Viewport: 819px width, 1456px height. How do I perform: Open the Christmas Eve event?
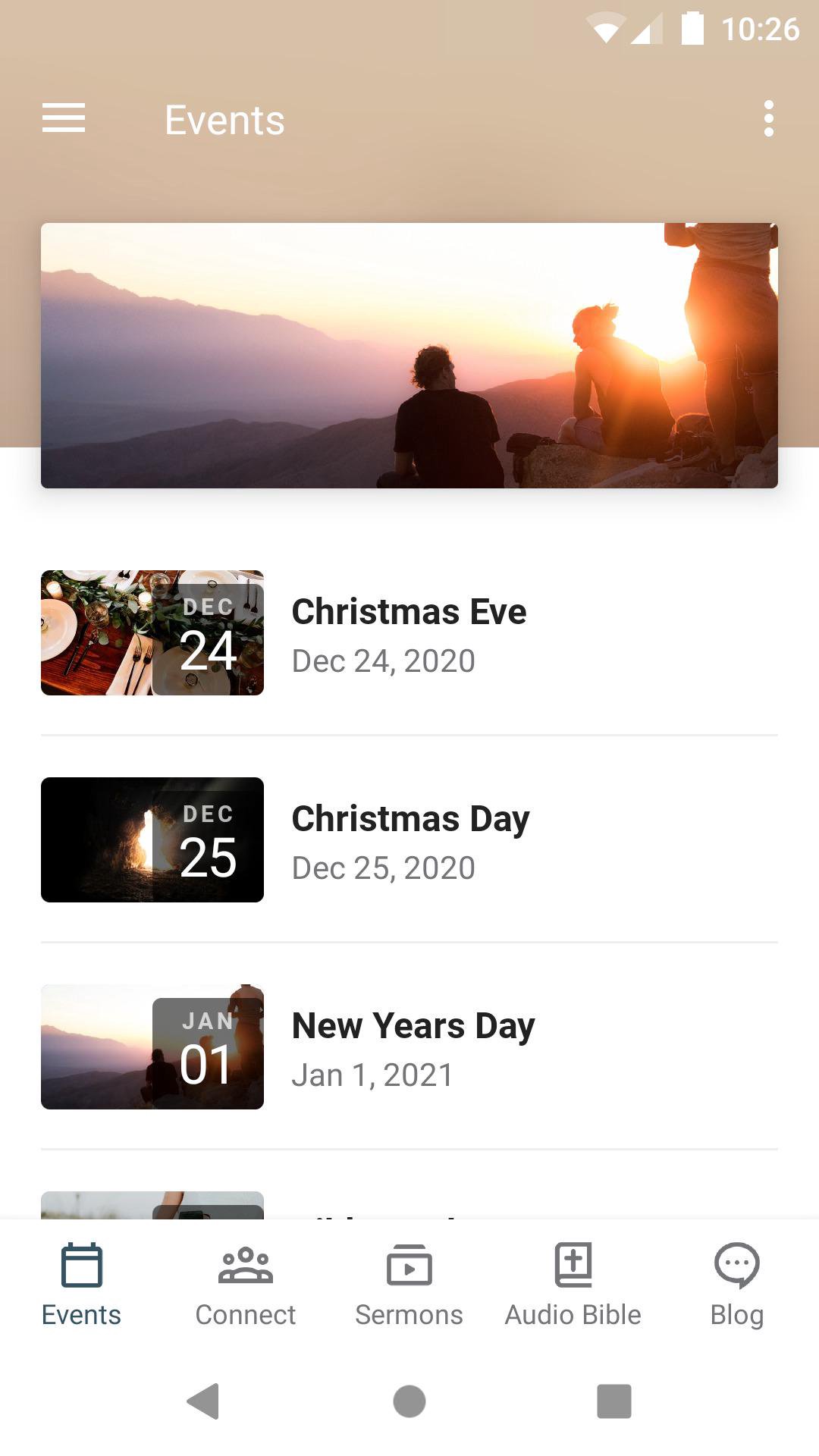pyautogui.click(x=409, y=632)
